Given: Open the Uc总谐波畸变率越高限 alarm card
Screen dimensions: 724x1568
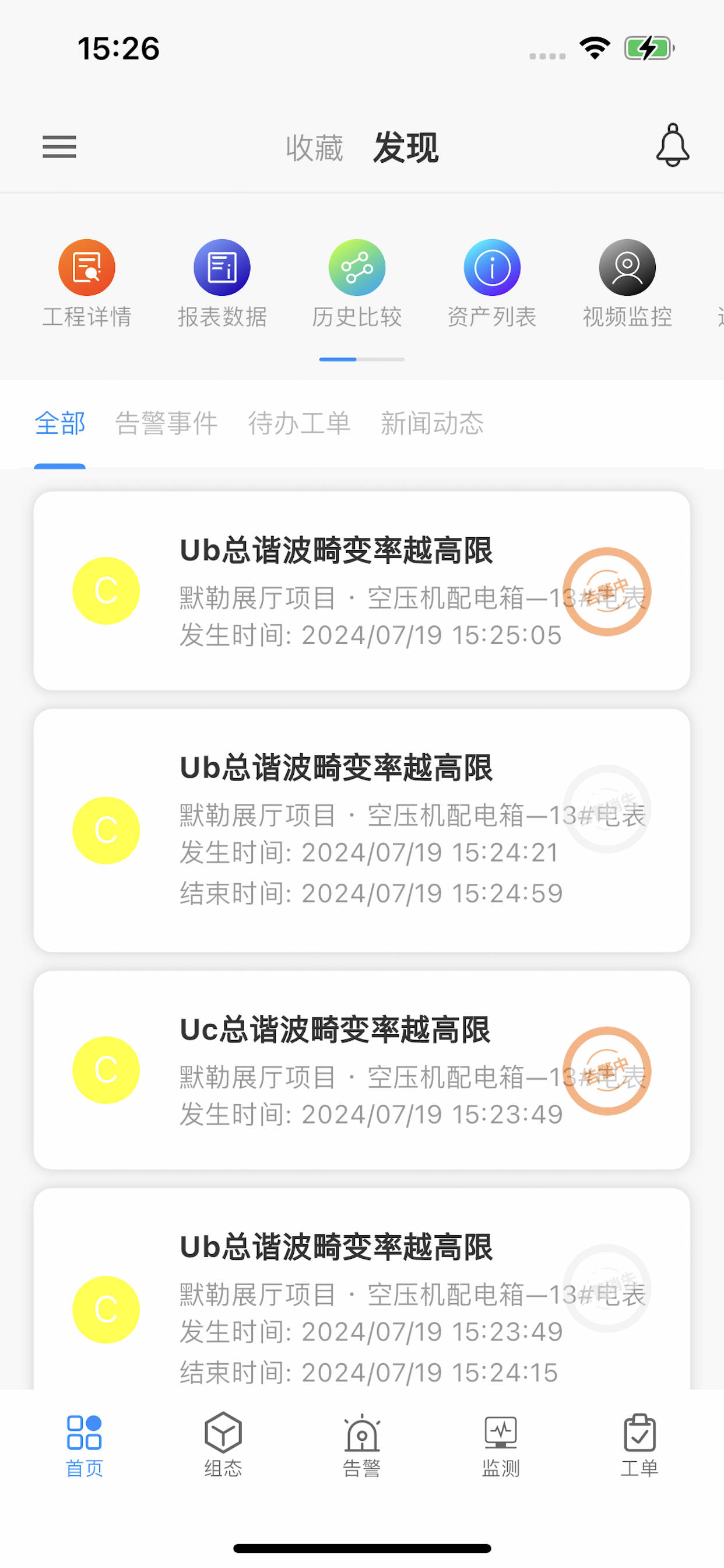Looking at the screenshot, I should coord(362,1069).
